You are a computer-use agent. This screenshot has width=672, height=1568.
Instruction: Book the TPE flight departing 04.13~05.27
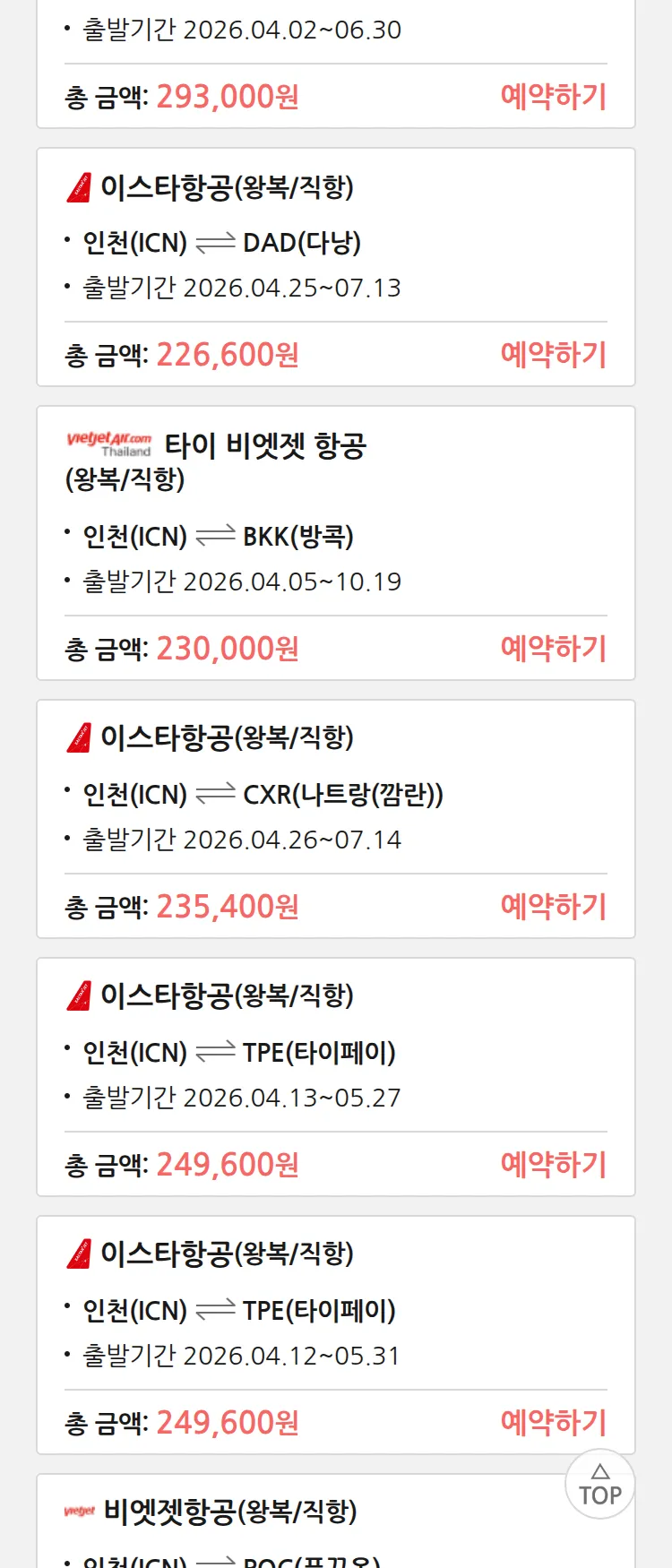pyautogui.click(x=553, y=1165)
